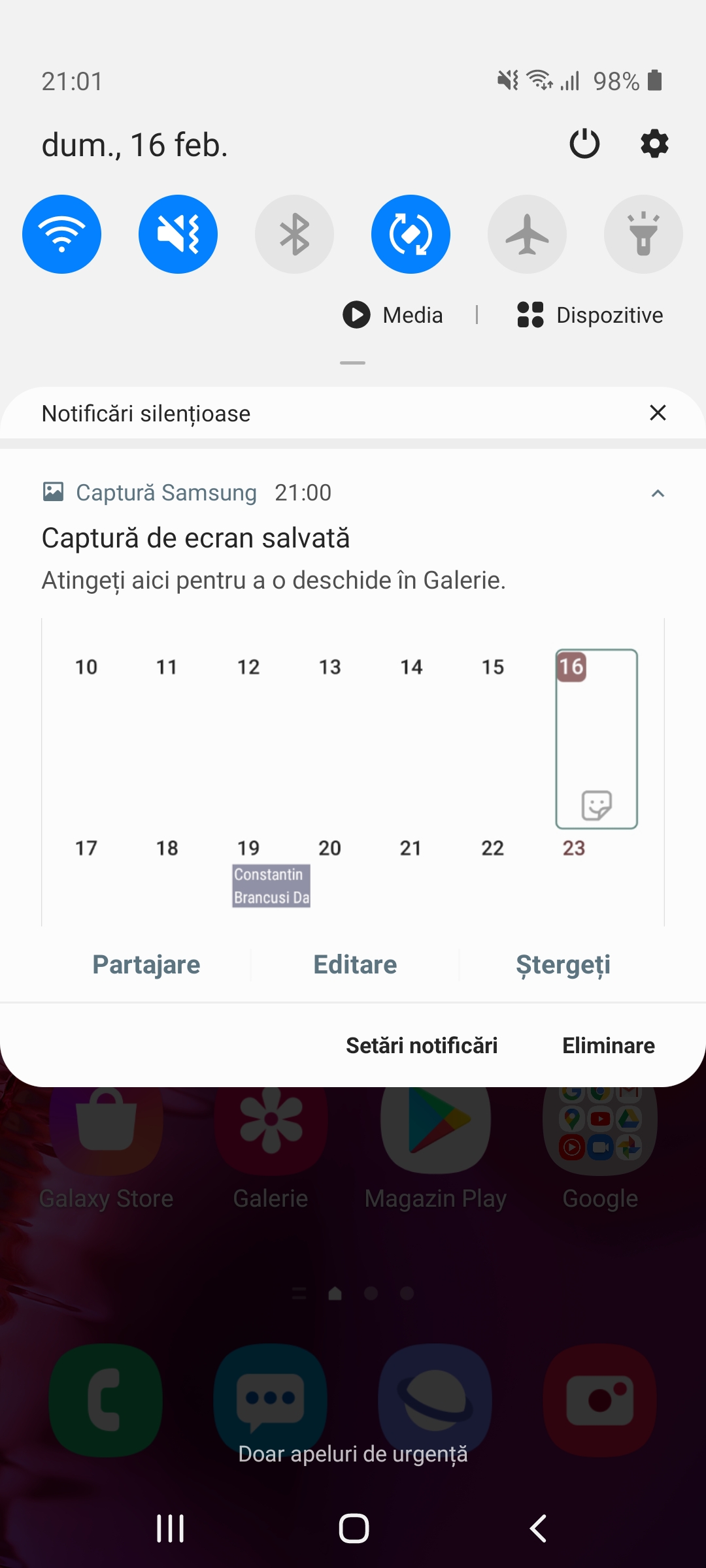
Task: Toggle the mute sound mode tile
Action: pyautogui.click(x=178, y=235)
